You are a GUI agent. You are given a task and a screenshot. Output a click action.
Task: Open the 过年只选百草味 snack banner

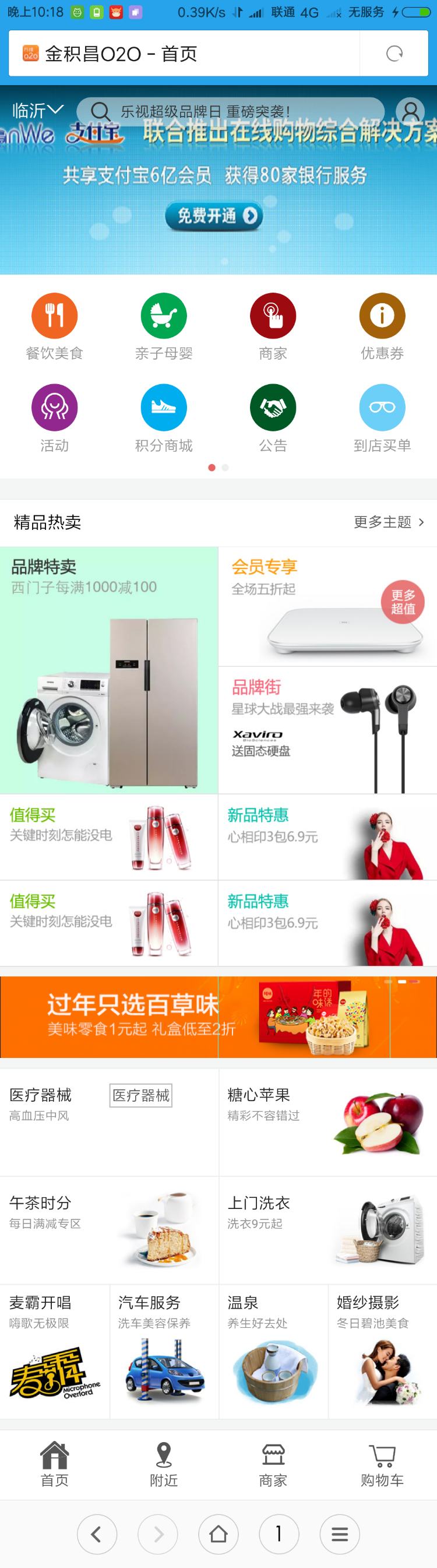tap(218, 1017)
